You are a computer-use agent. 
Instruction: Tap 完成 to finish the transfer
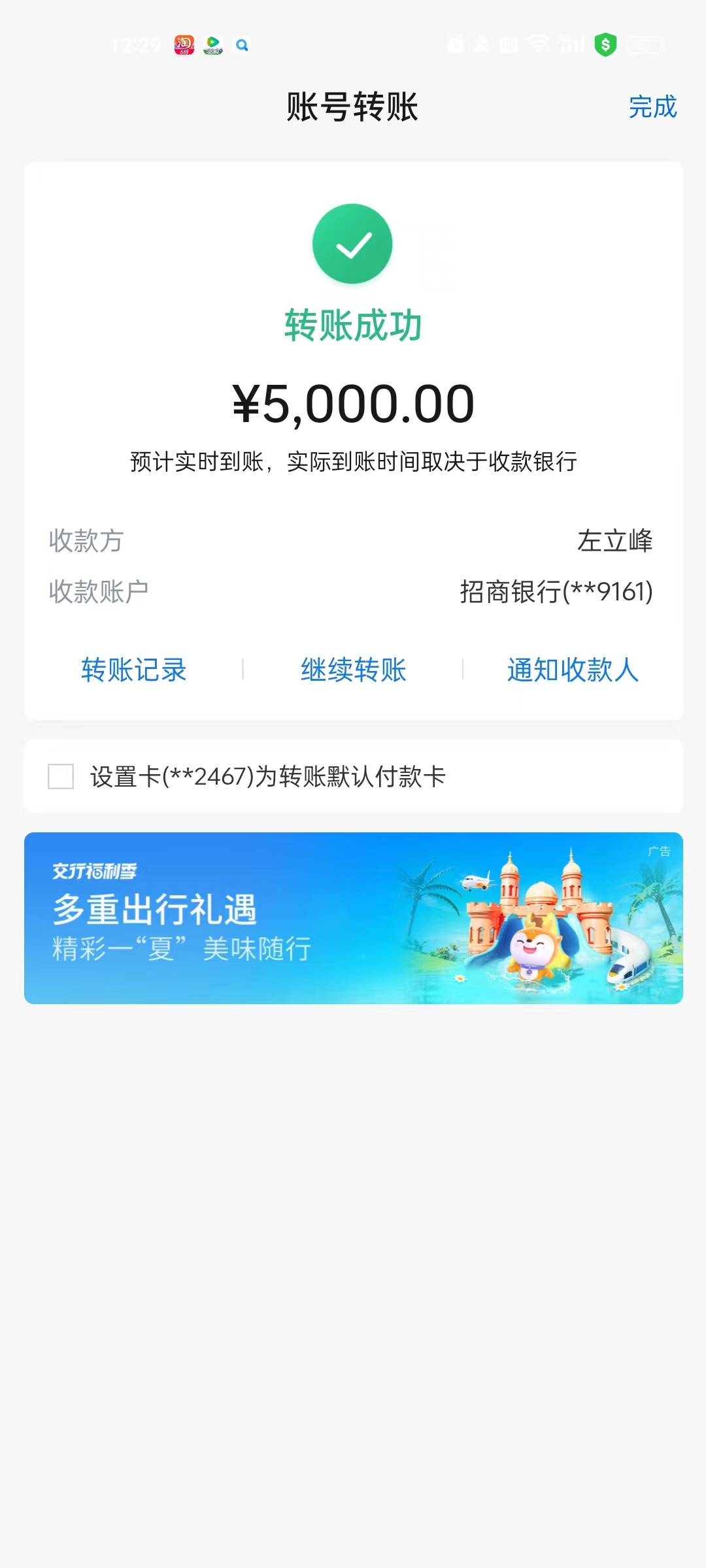pyautogui.click(x=652, y=106)
